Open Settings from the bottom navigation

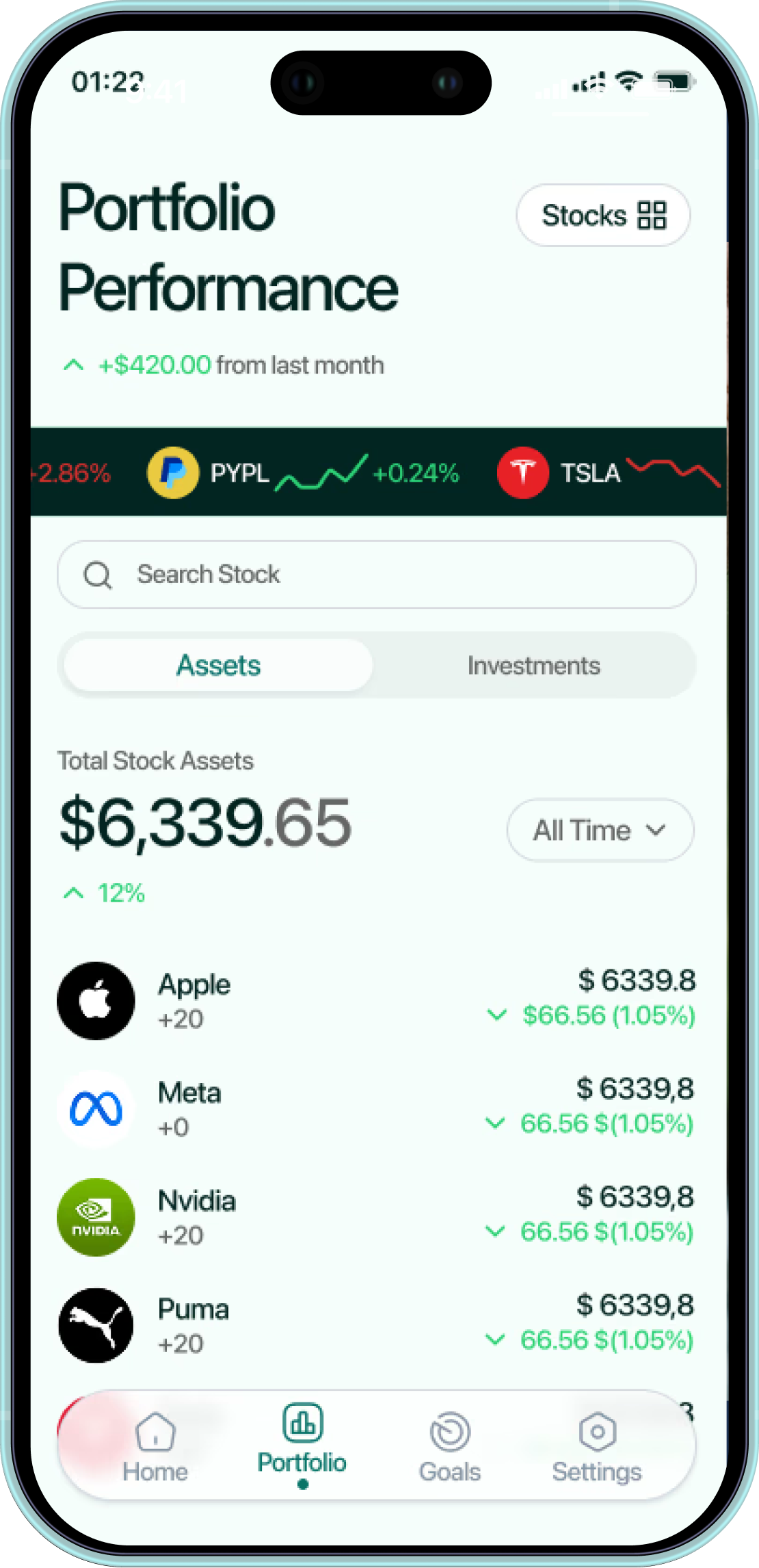596,1446
